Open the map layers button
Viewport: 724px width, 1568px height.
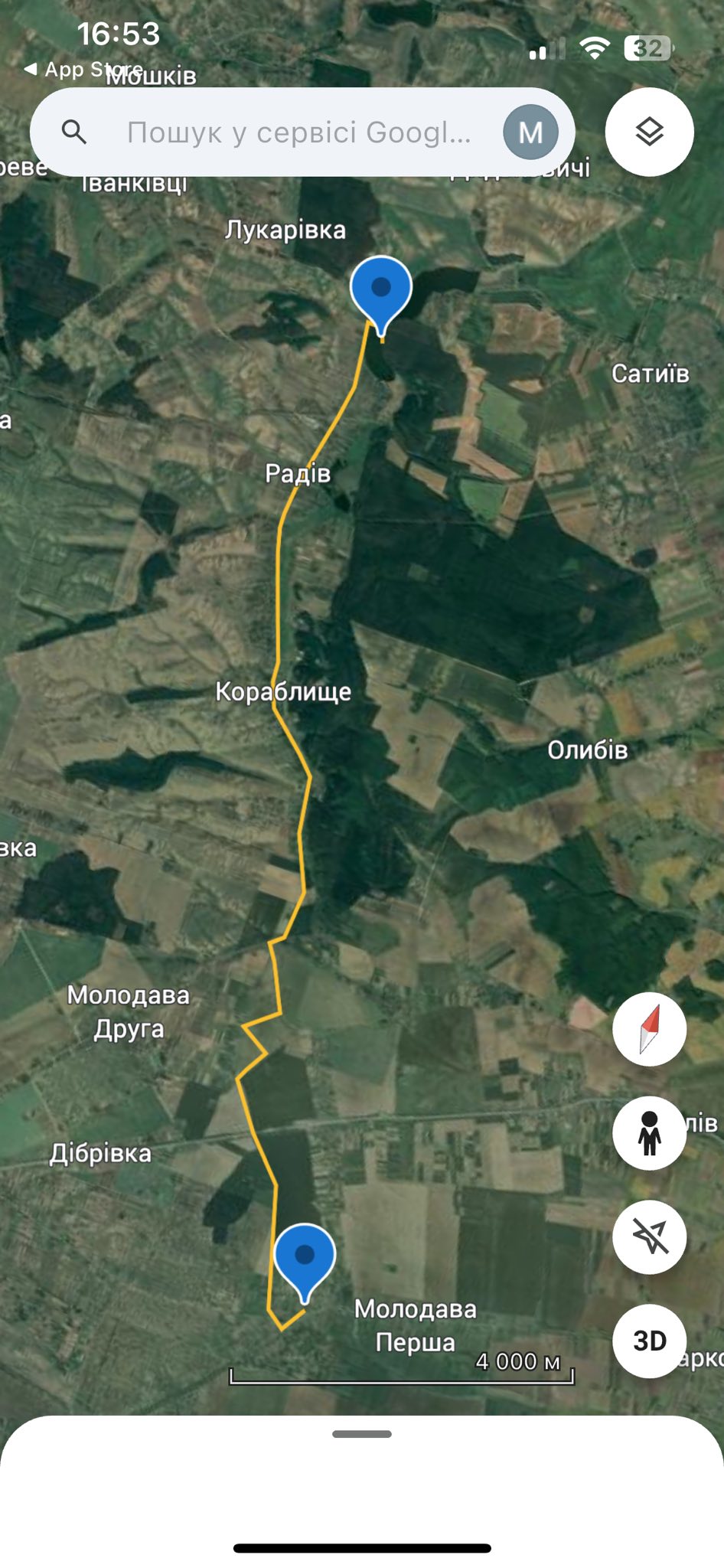coord(649,132)
